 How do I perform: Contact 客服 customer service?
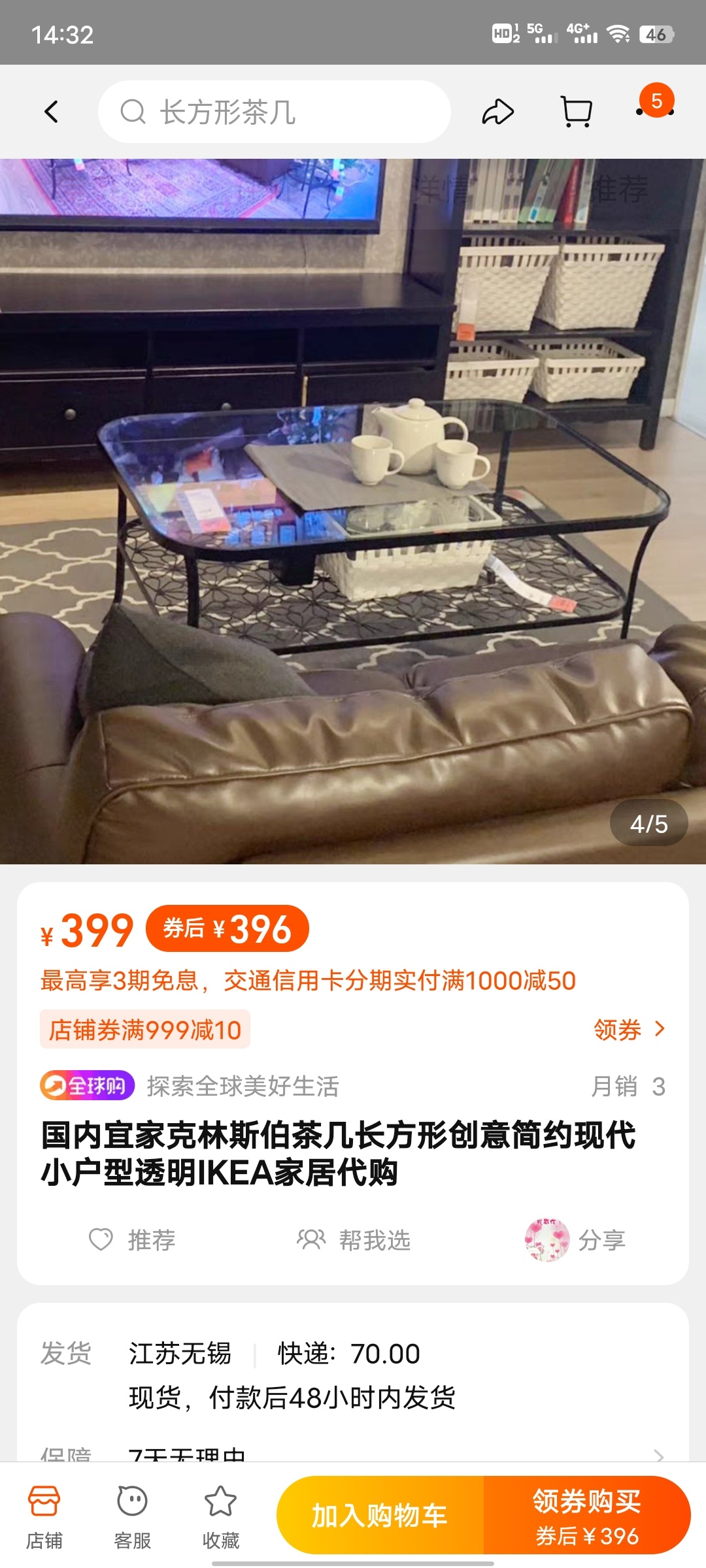(132, 1517)
